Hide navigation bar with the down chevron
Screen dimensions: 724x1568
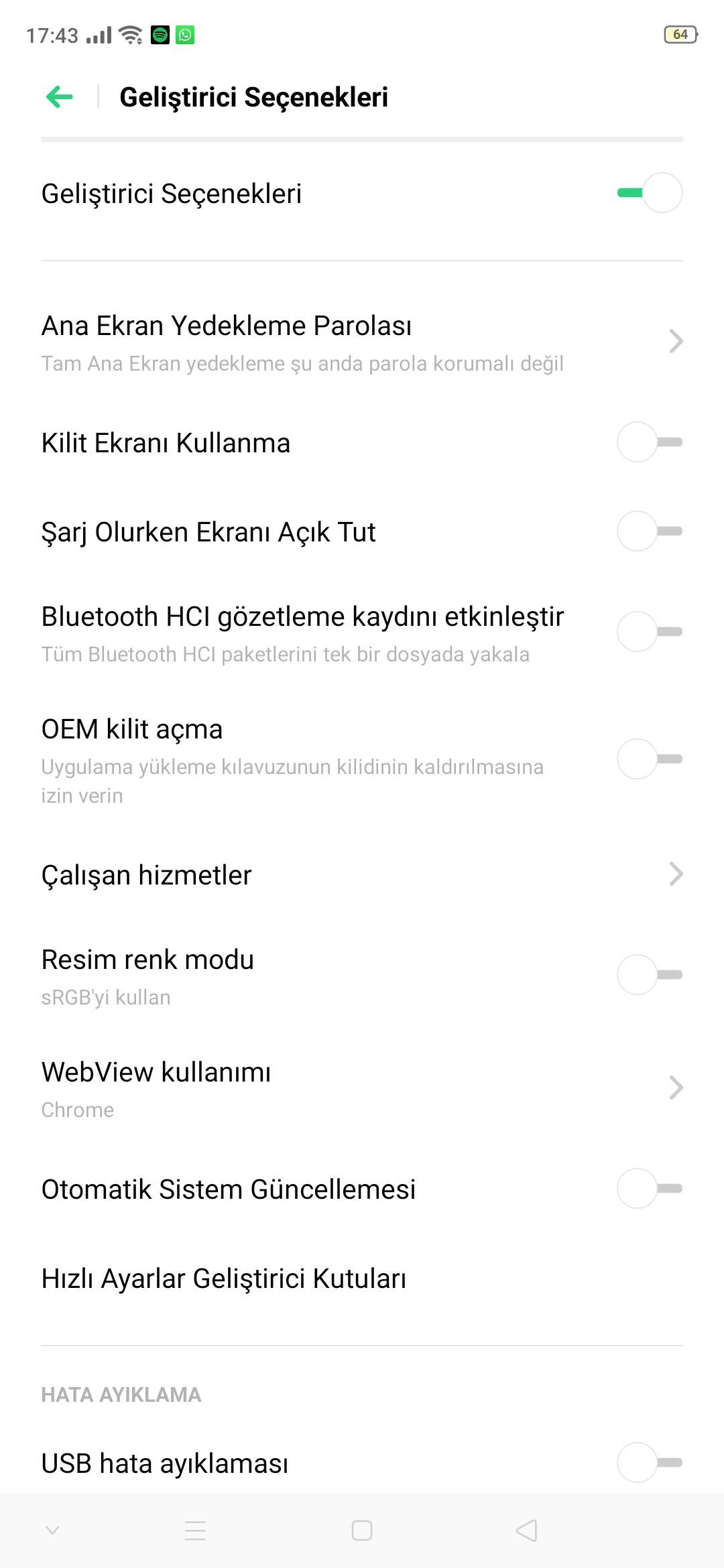coord(52,1530)
